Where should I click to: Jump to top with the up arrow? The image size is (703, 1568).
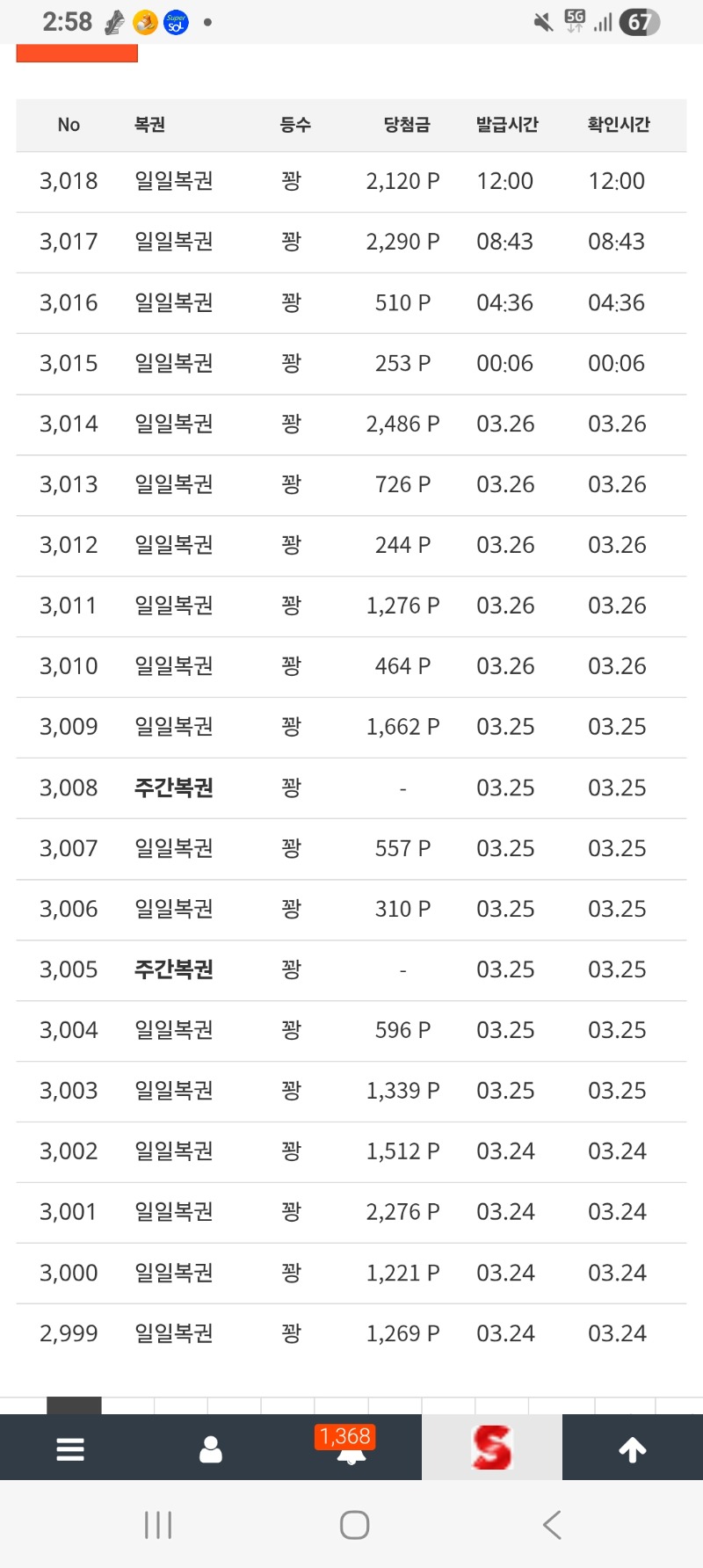[x=633, y=1448]
